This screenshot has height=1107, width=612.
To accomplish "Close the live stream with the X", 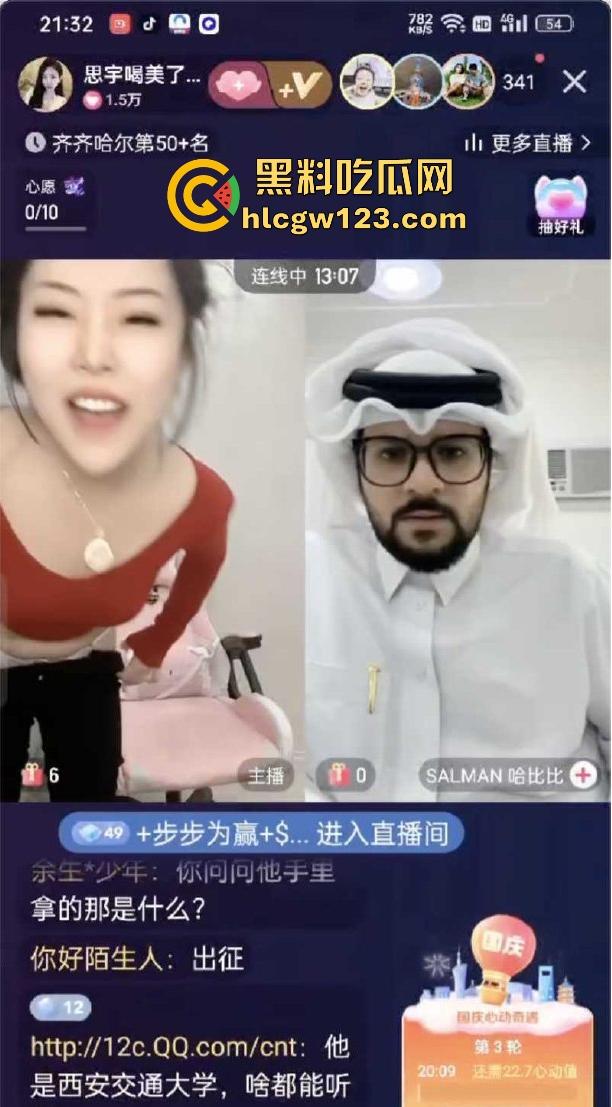I will click(574, 81).
